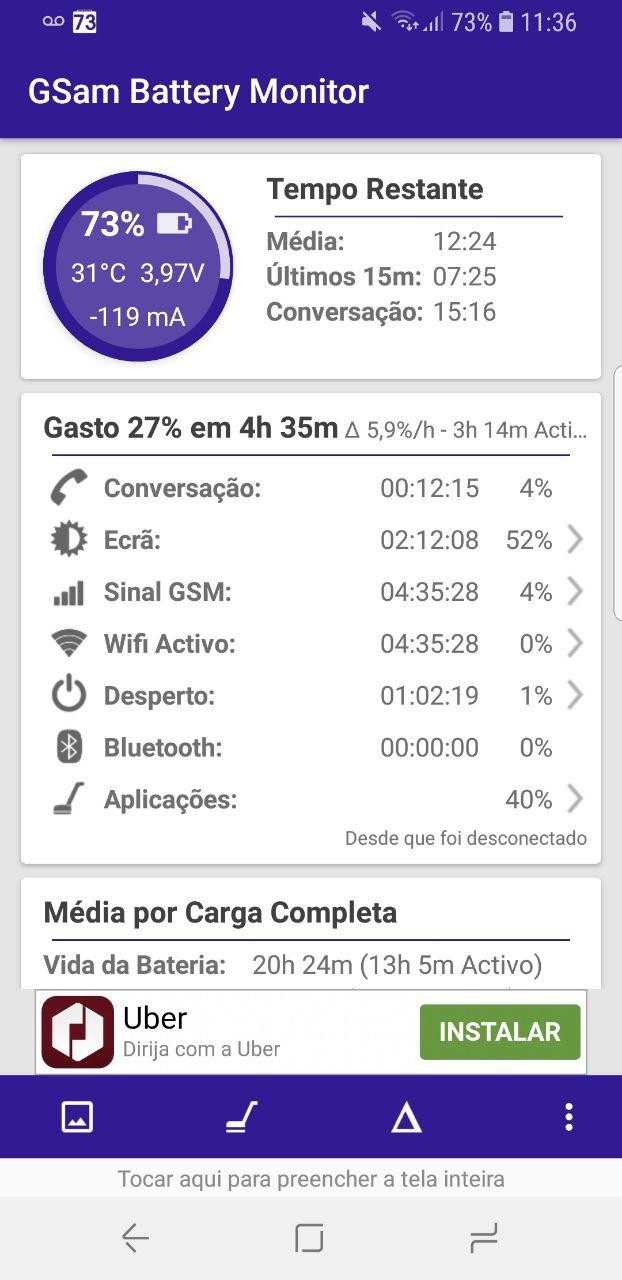Open app usage icon in bottom toolbar
622x1280 pixels.
[x=241, y=1117]
